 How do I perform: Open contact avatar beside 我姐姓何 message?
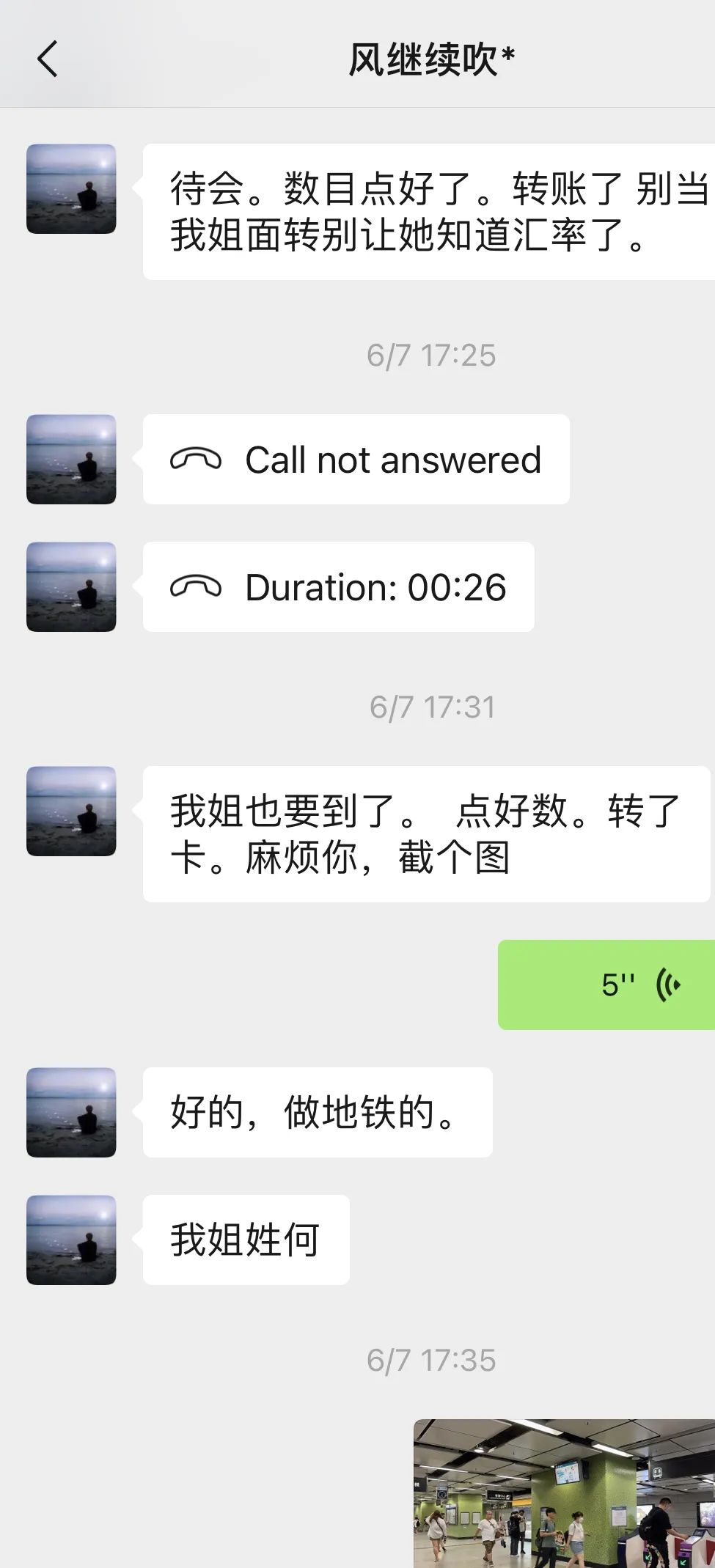[x=71, y=1240]
